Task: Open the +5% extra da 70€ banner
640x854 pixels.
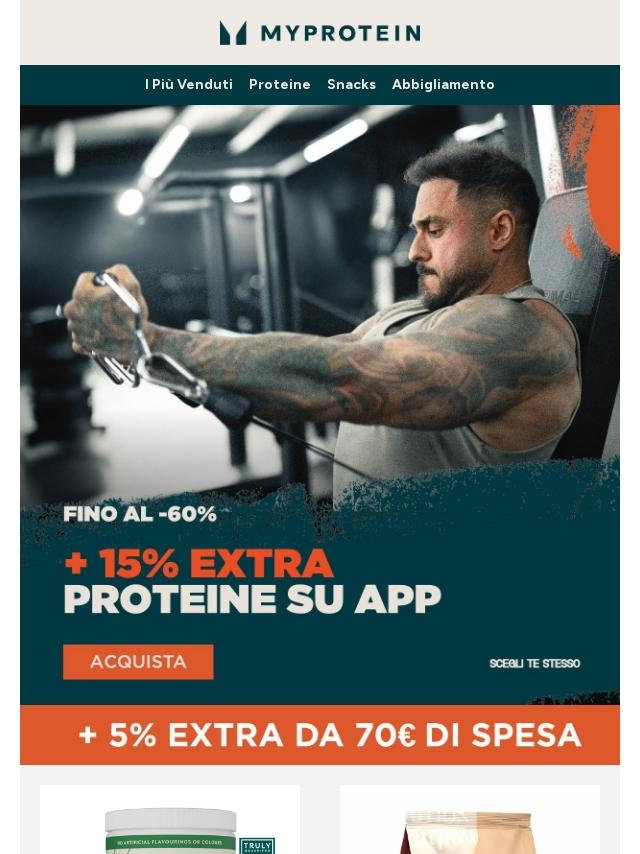Action: click(320, 735)
